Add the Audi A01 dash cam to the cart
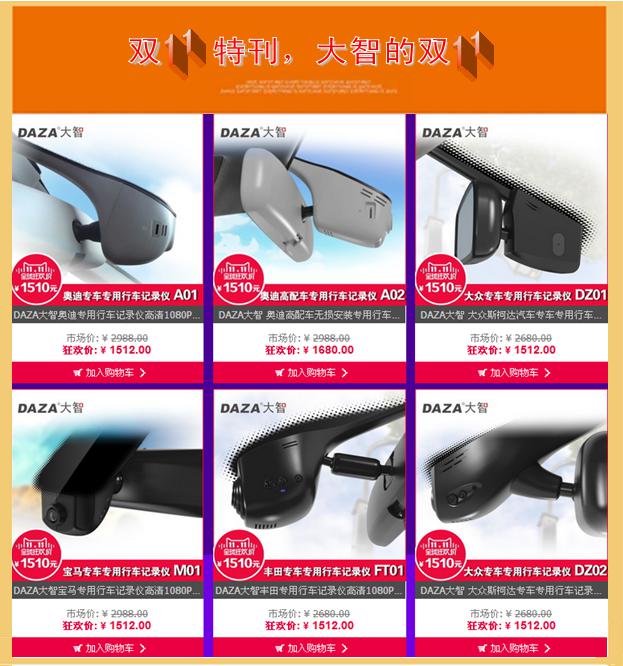 108,373
